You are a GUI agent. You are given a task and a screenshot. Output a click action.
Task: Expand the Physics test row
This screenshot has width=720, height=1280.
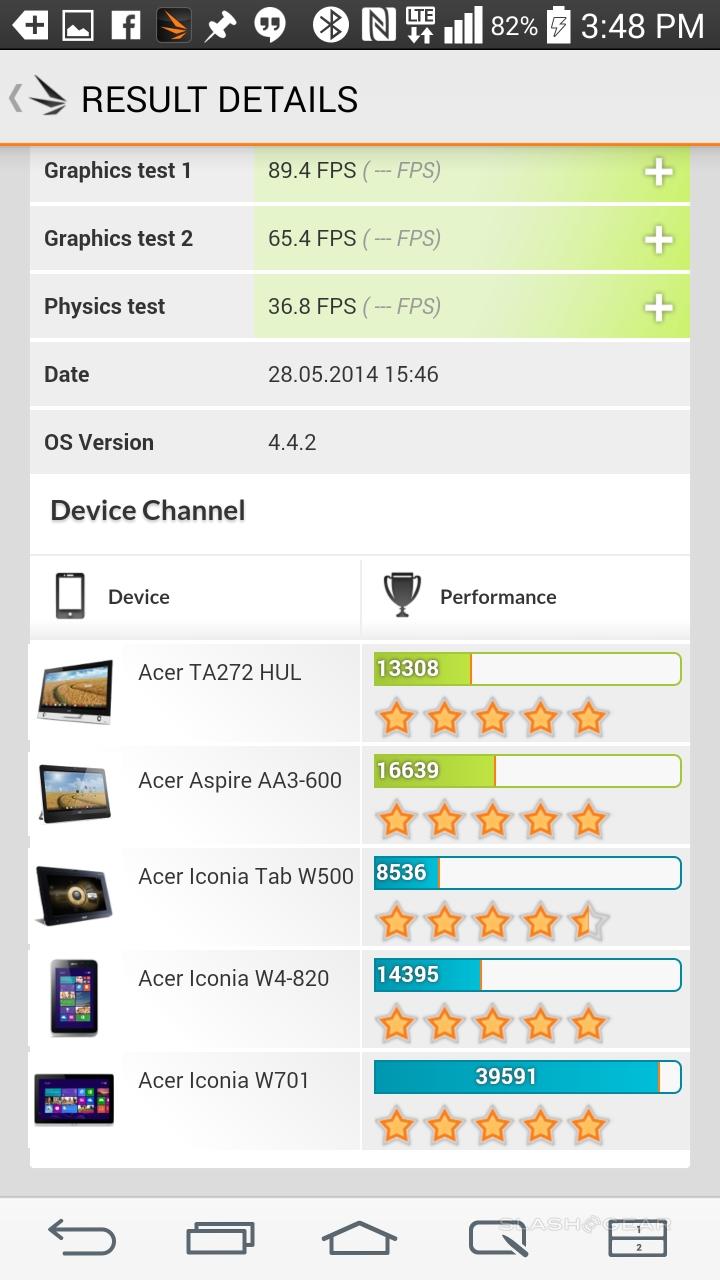pos(657,308)
